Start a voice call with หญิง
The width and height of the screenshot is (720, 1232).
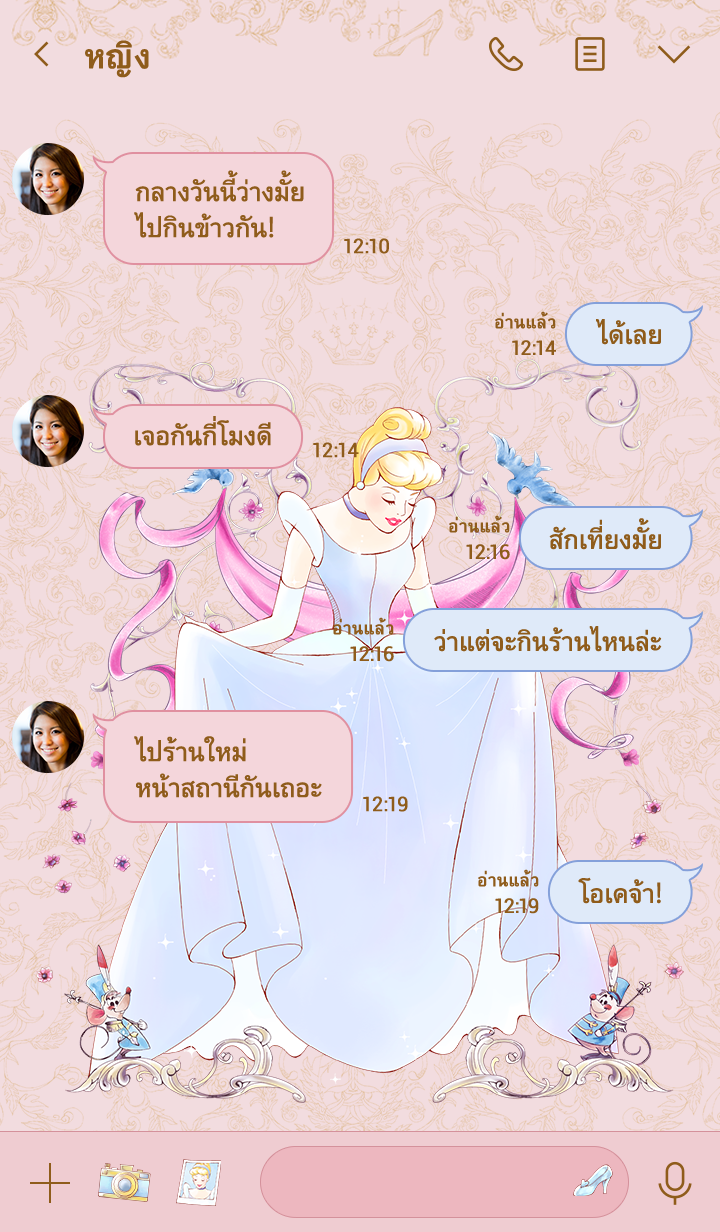coord(505,54)
